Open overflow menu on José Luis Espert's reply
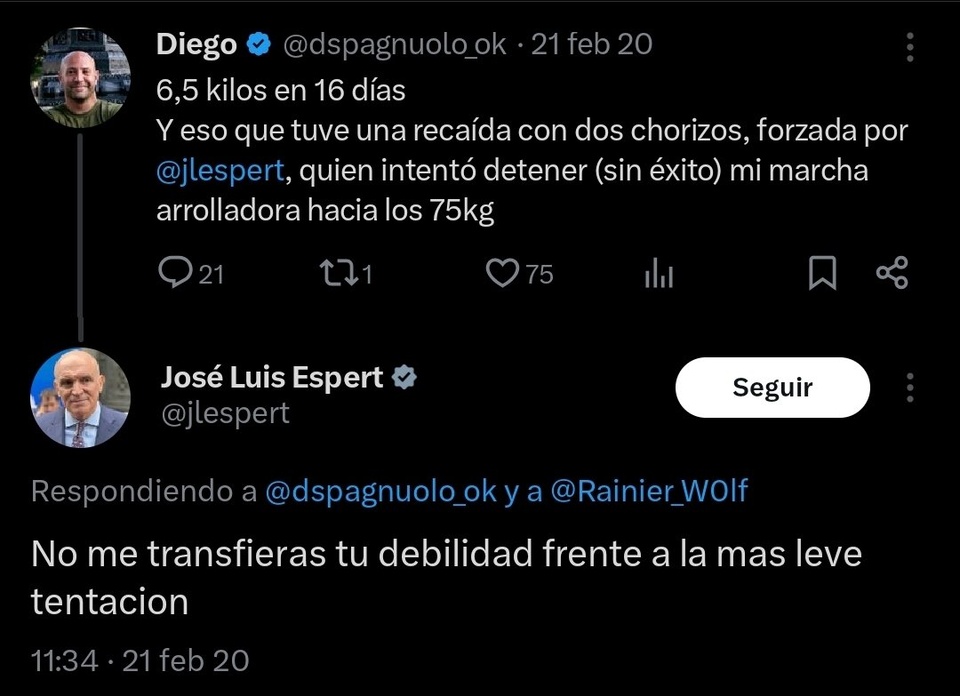The width and height of the screenshot is (960, 696). click(909, 387)
